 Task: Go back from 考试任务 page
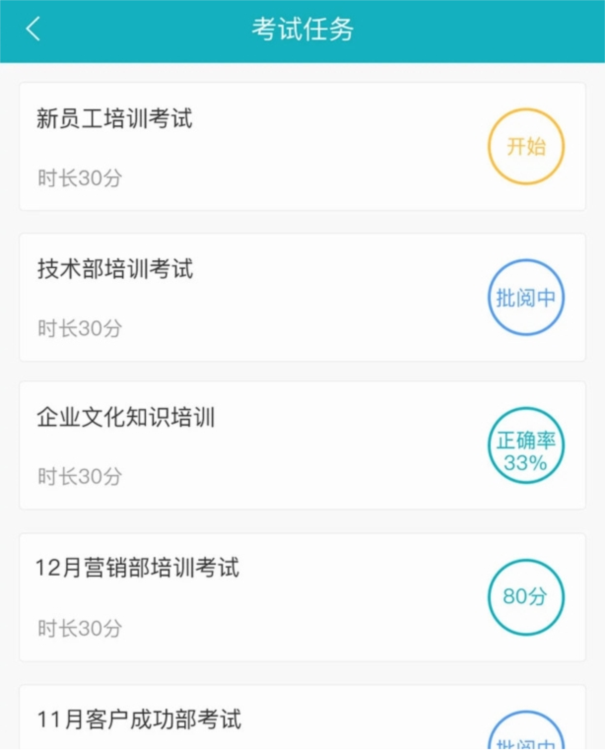(x=33, y=29)
